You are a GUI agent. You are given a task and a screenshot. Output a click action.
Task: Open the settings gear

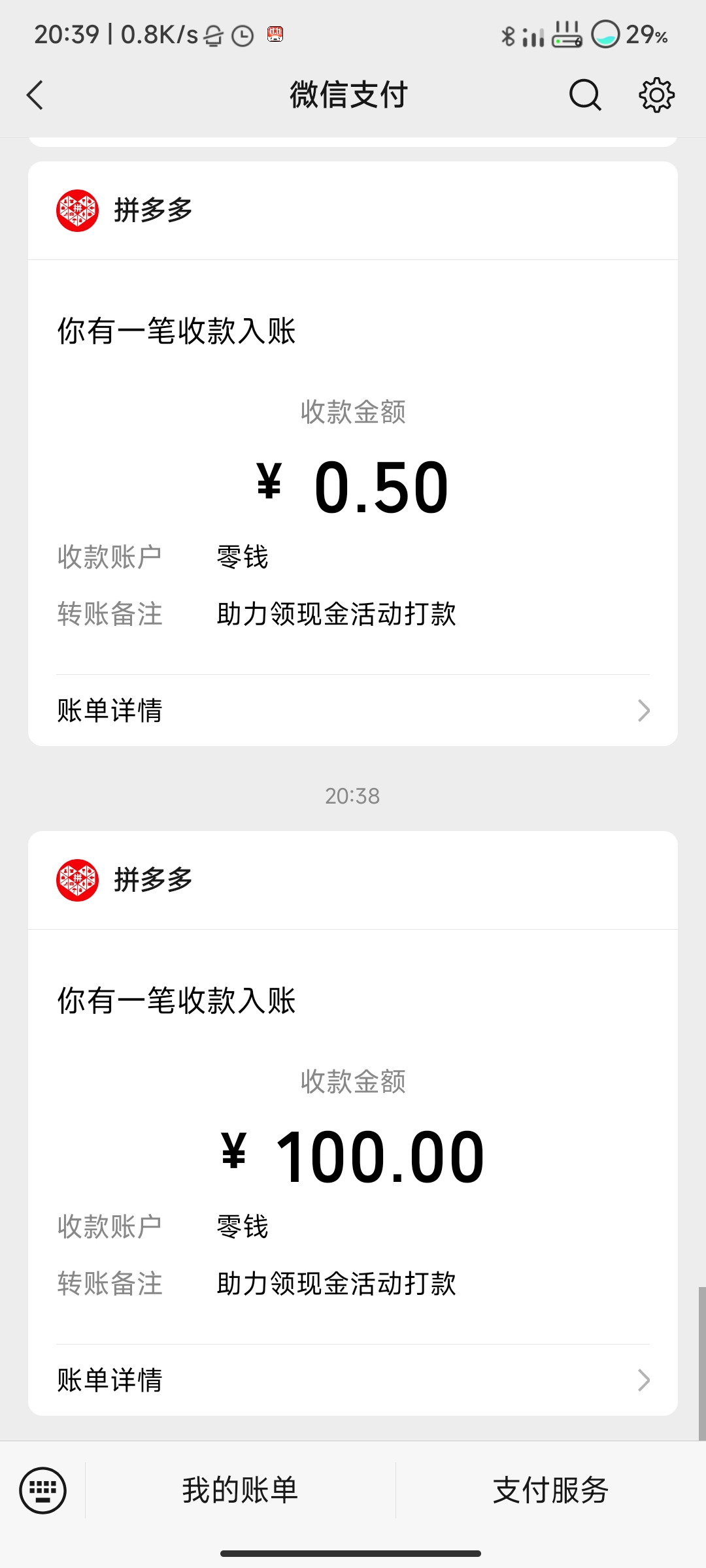(x=656, y=95)
